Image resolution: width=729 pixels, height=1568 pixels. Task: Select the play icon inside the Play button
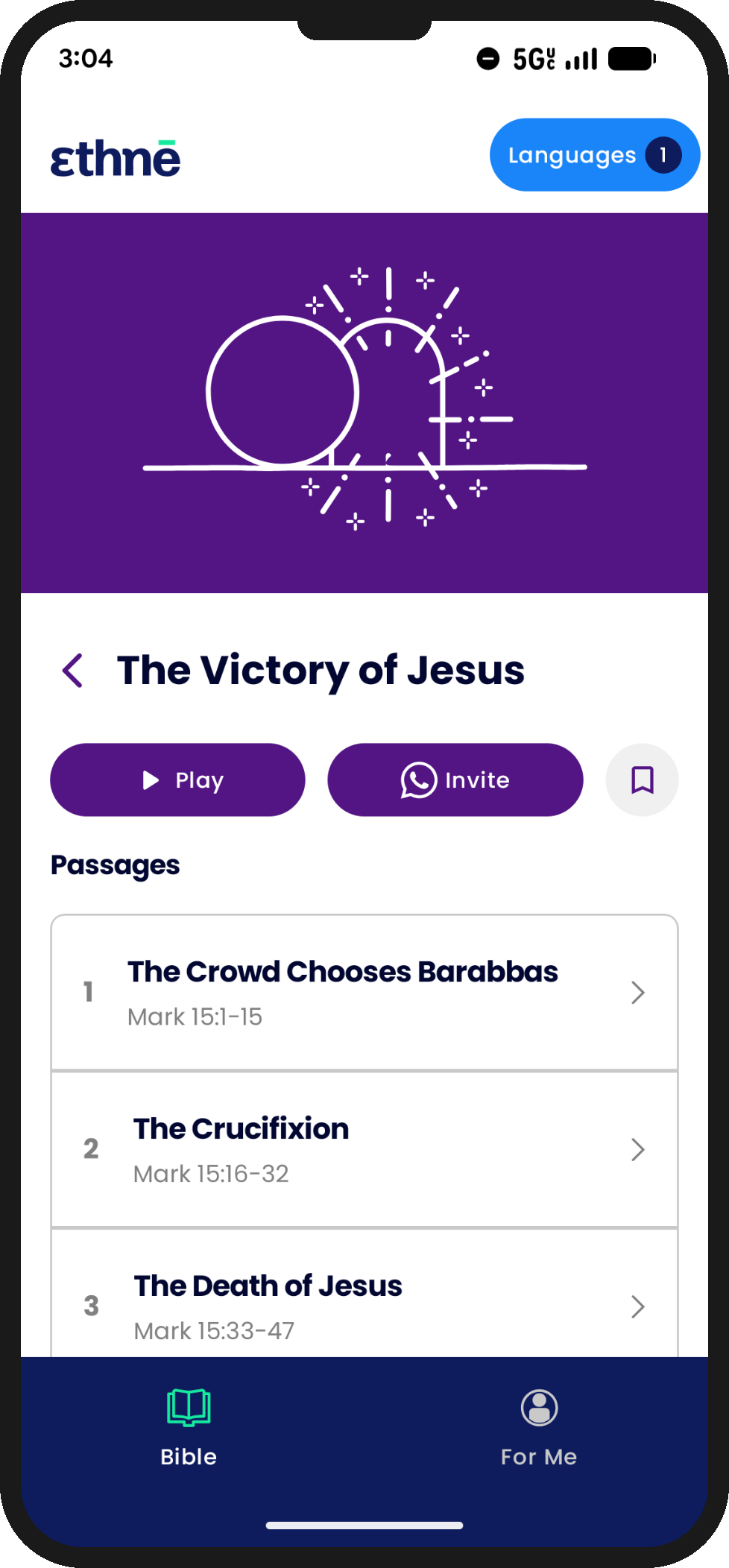click(151, 780)
